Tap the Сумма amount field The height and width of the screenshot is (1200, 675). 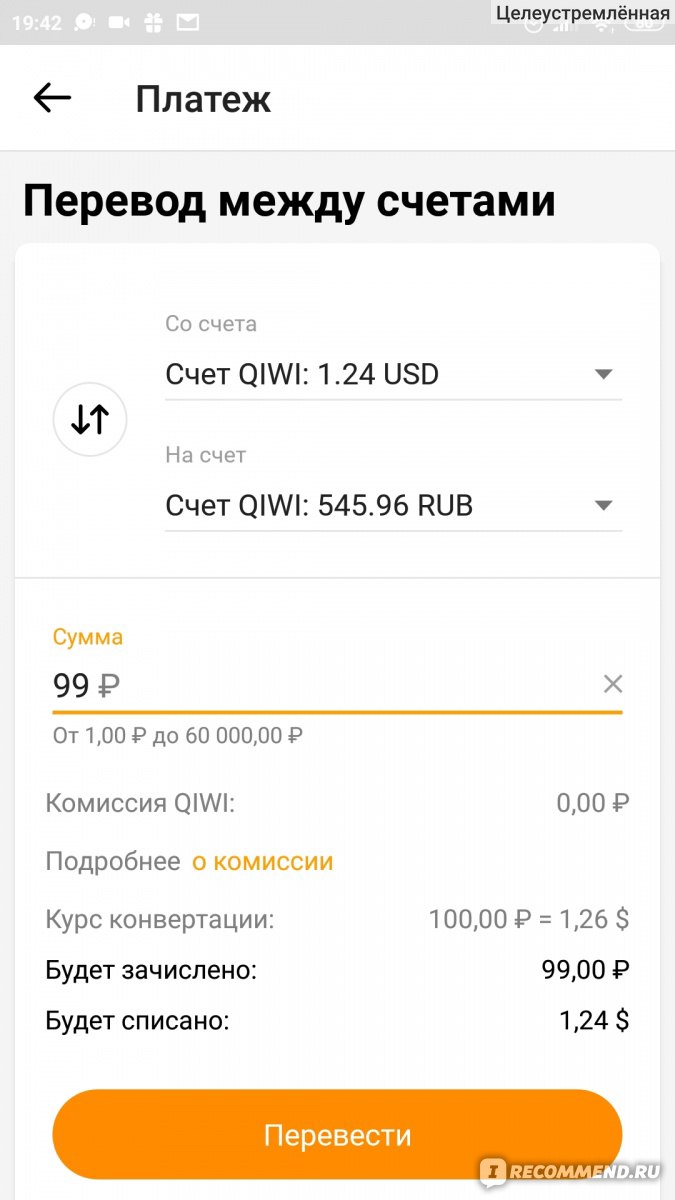pyautogui.click(x=320, y=685)
